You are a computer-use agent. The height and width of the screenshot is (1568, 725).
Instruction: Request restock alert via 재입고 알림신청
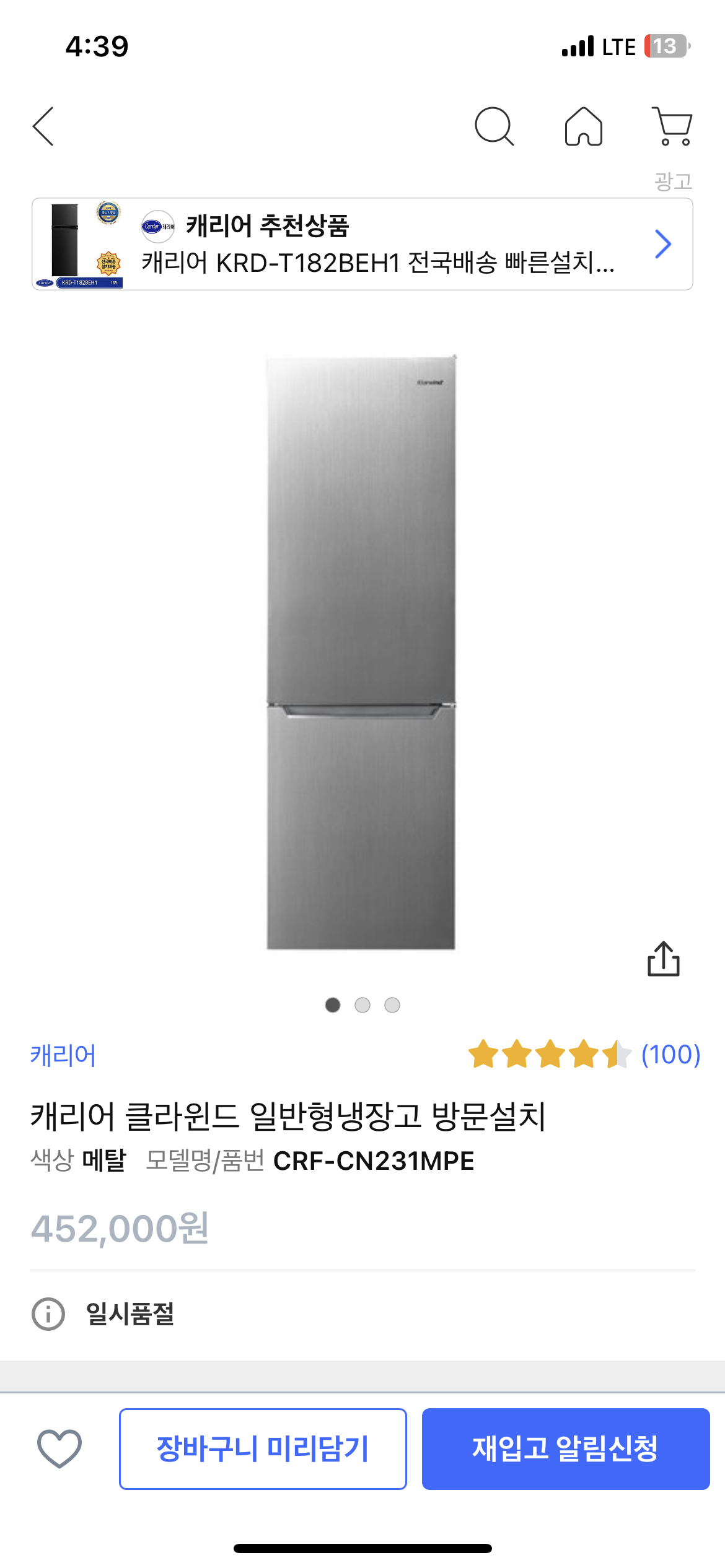(565, 1448)
